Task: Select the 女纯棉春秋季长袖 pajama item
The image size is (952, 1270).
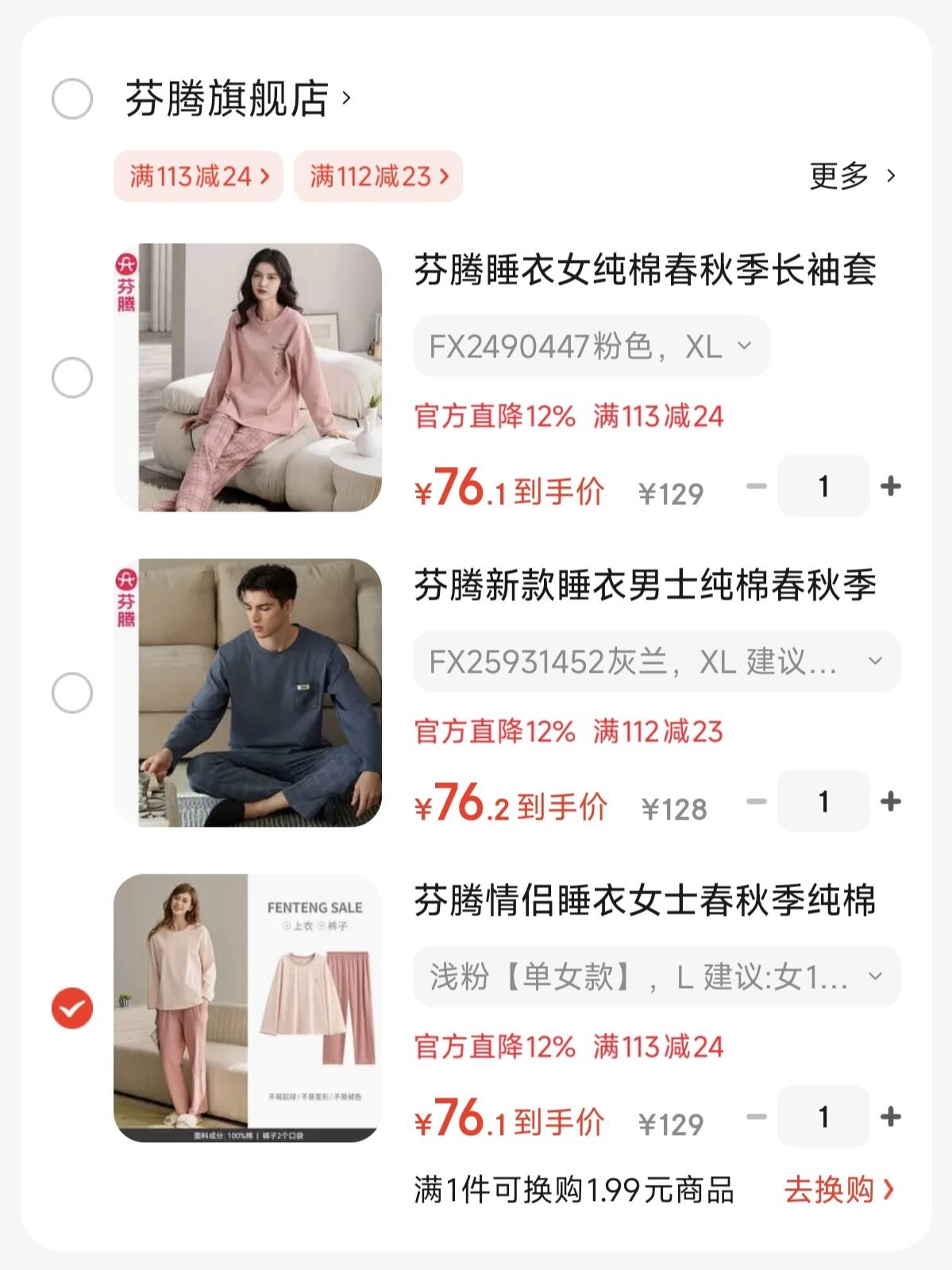Action: point(72,377)
